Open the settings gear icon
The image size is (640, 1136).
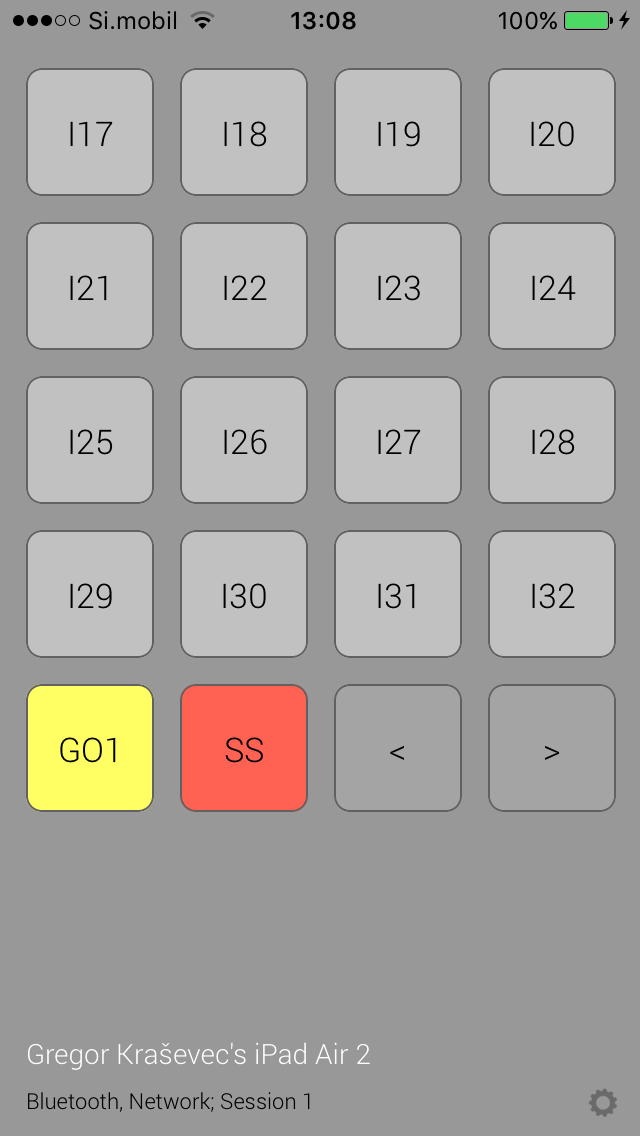click(x=602, y=1102)
